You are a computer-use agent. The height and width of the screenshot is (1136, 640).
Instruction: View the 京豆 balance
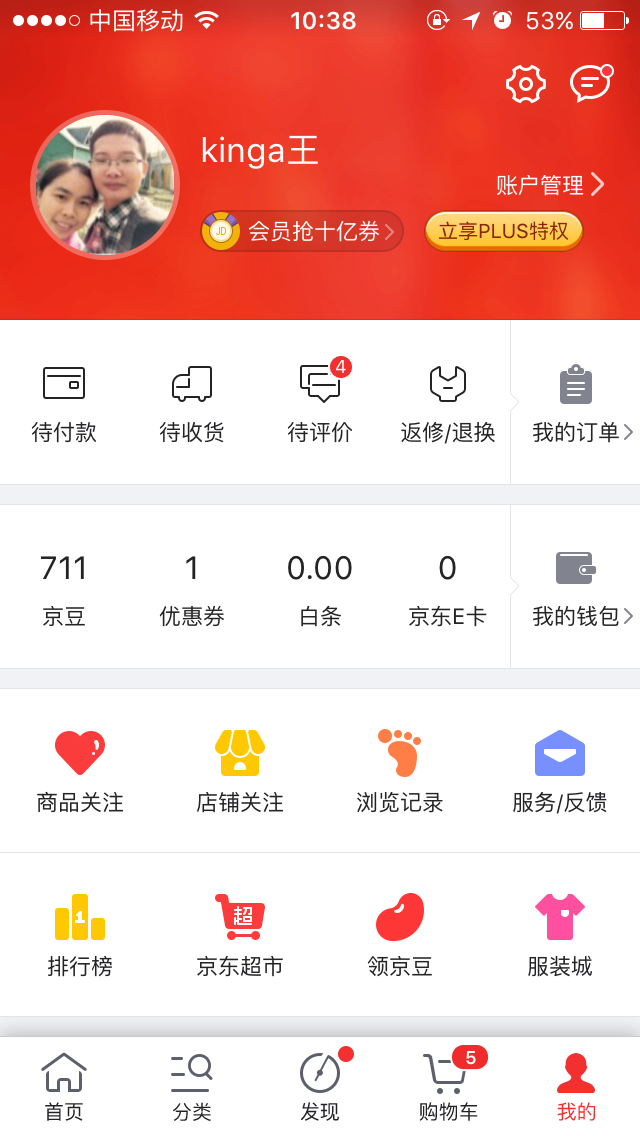tap(64, 588)
